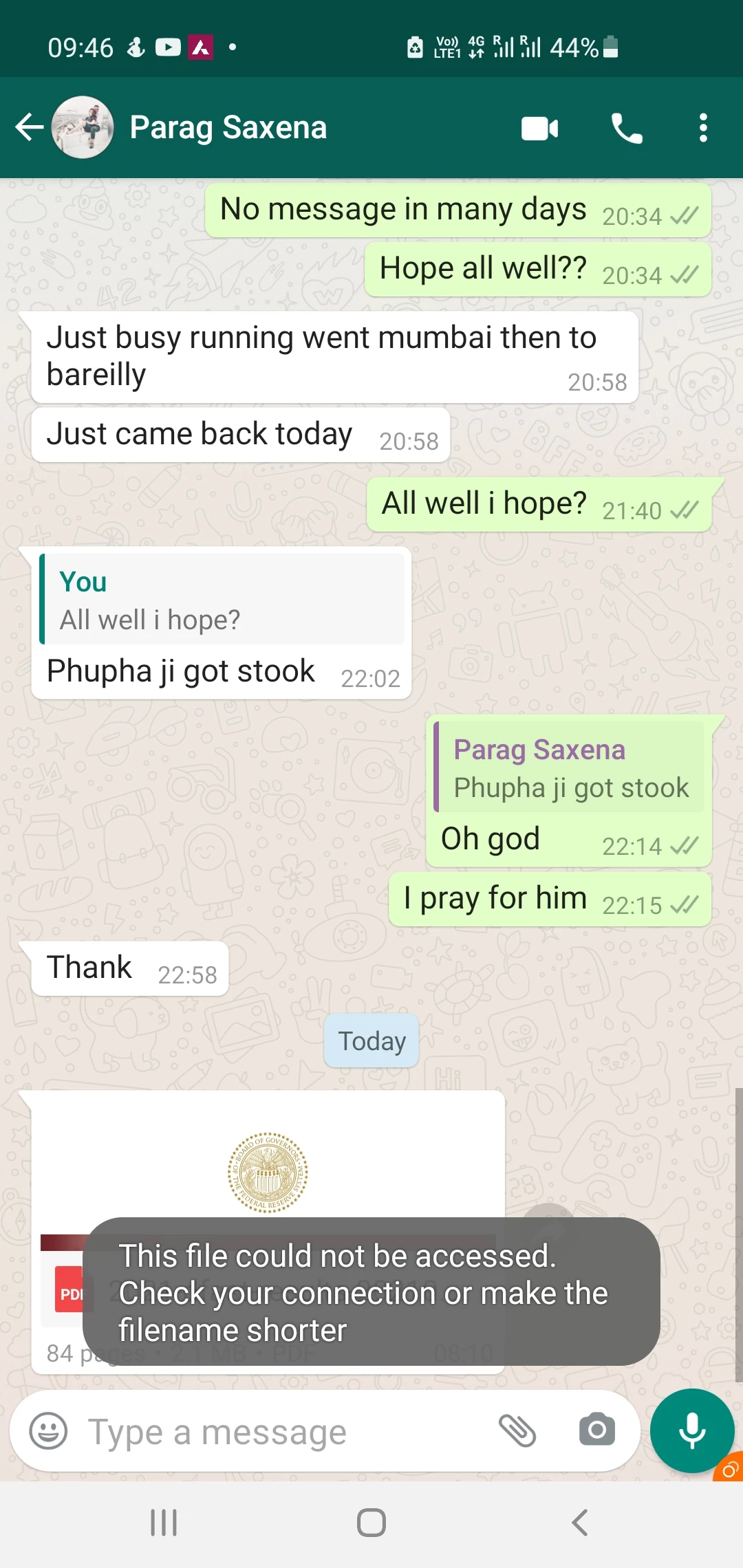The height and width of the screenshot is (1568, 743).
Task: Go back to the chat list
Action: [29, 127]
